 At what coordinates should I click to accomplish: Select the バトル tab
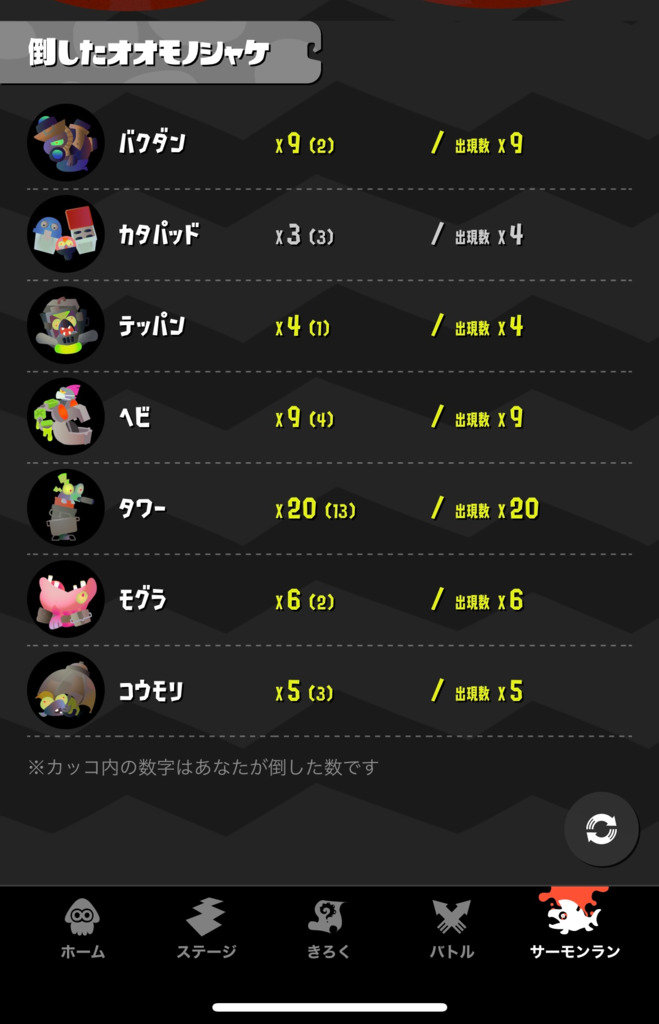pyautogui.click(x=452, y=928)
